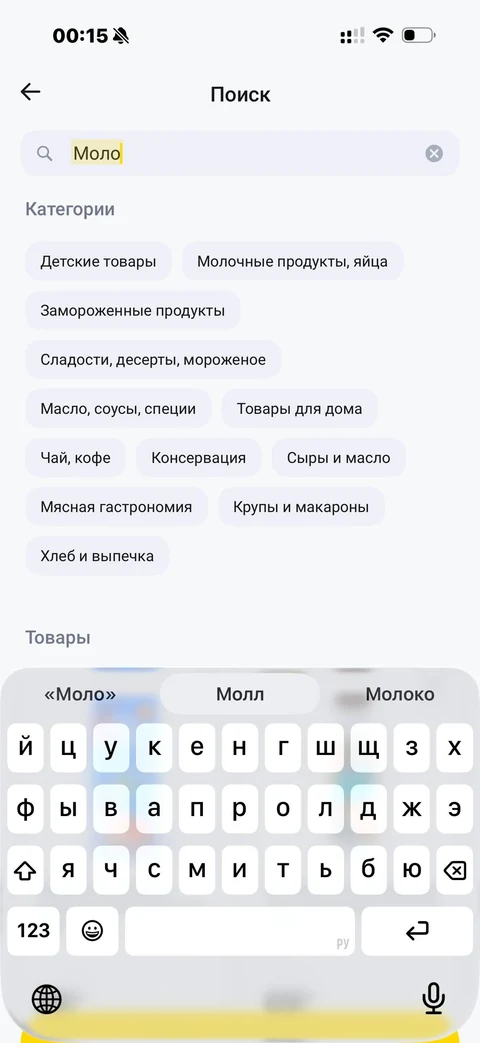This screenshot has width=480, height=1043.
Task: Choose Крупы и макароны chip
Action: pyautogui.click(x=301, y=507)
